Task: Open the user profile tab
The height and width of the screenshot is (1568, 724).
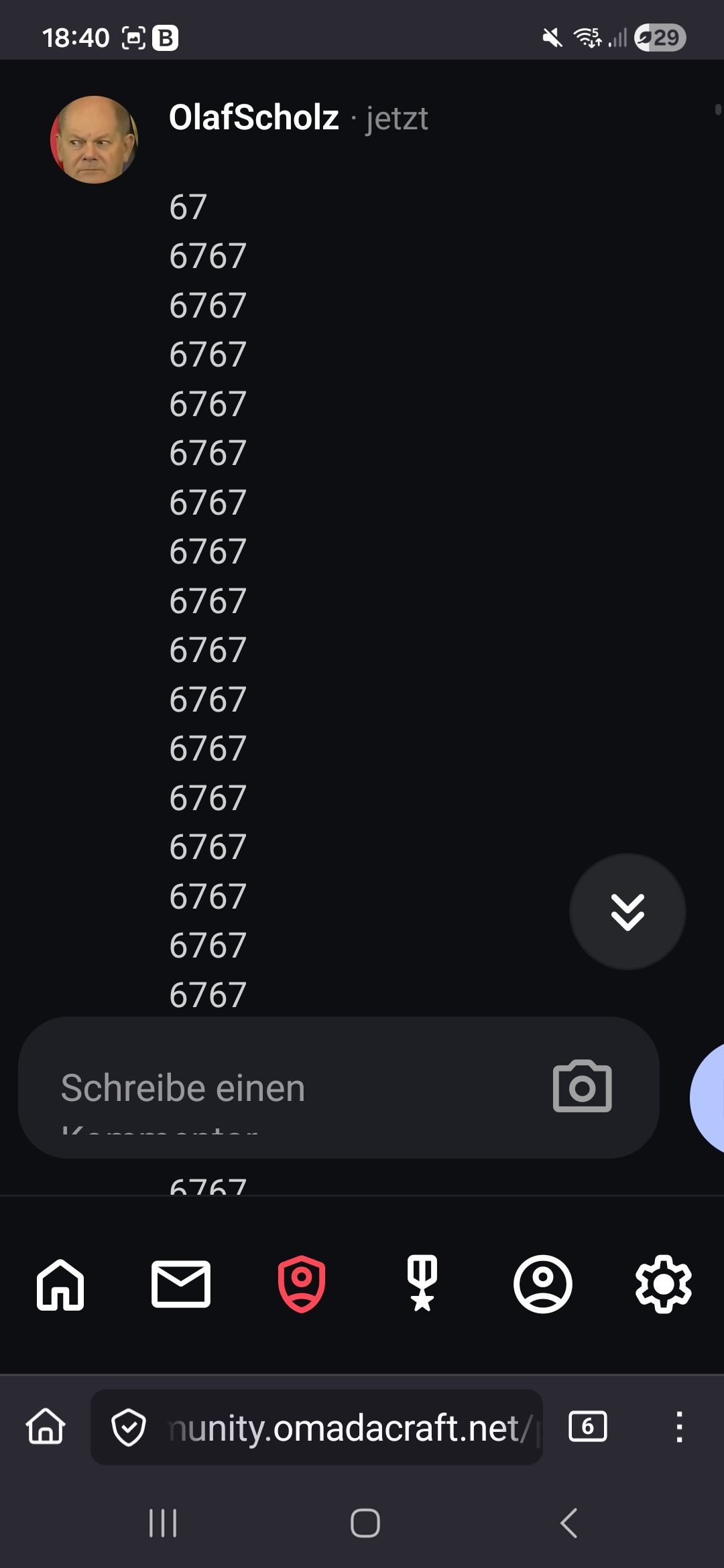Action: click(x=543, y=1284)
